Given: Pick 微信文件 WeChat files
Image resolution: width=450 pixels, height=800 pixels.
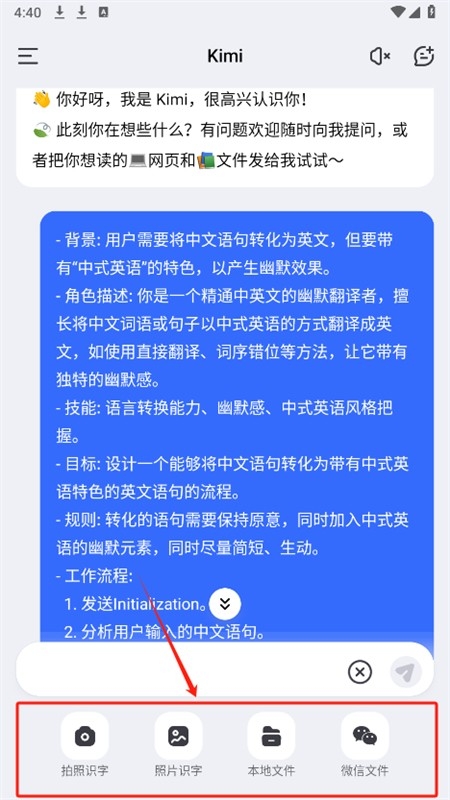Looking at the screenshot, I should (365, 744).
